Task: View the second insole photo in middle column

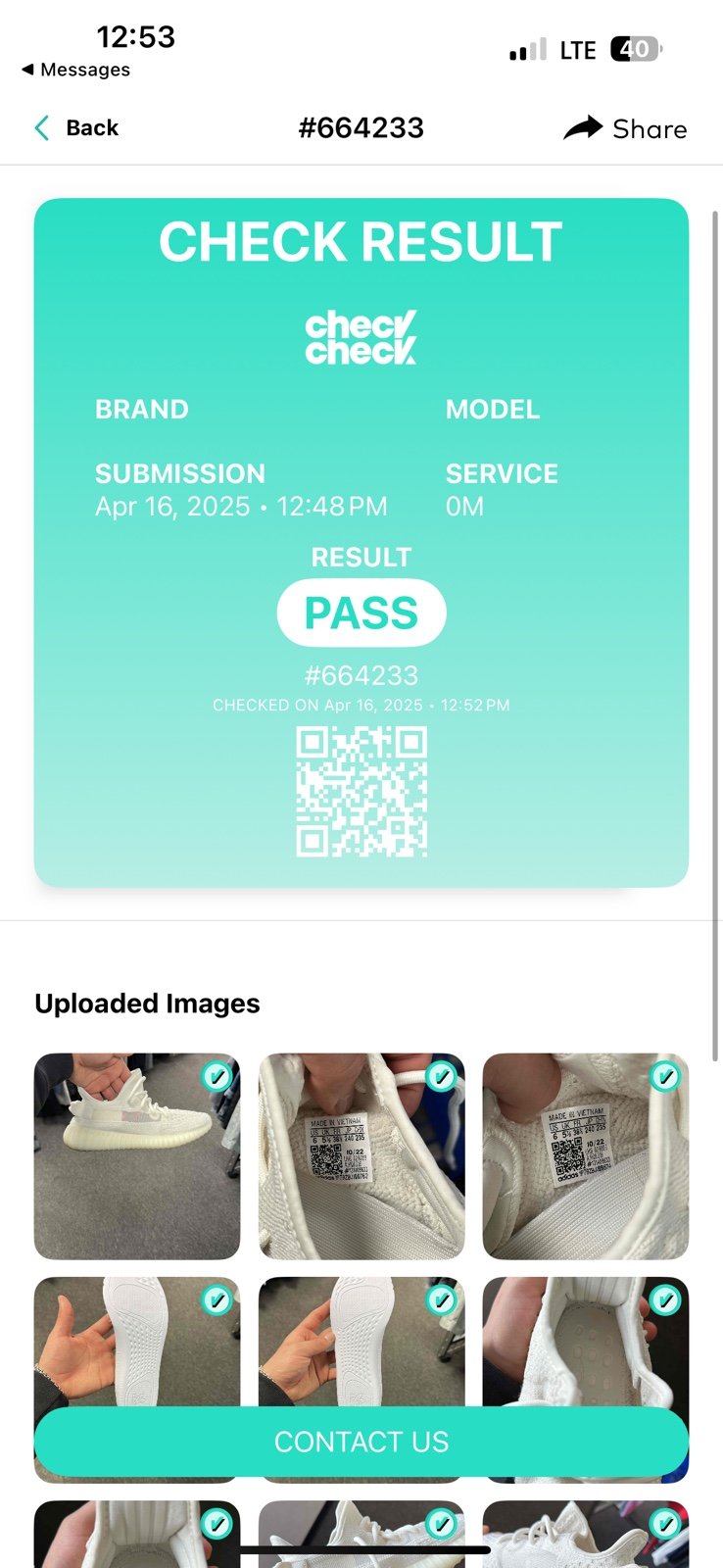Action: pyautogui.click(x=361, y=1343)
